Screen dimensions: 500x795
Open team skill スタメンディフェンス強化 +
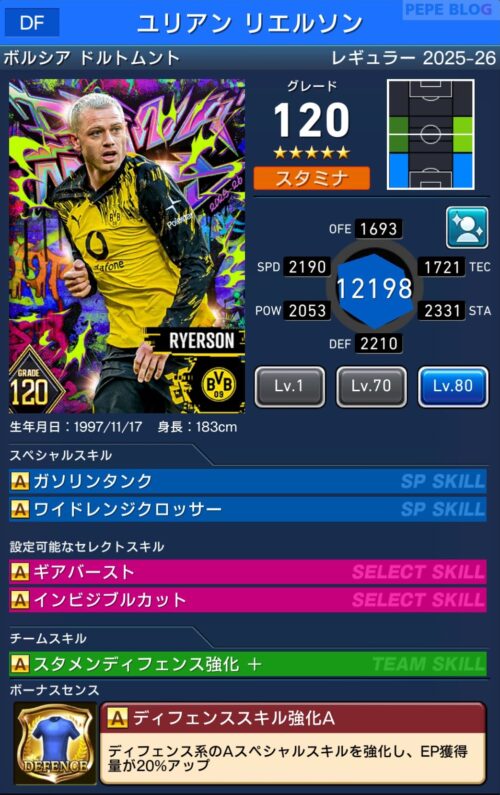point(248,664)
